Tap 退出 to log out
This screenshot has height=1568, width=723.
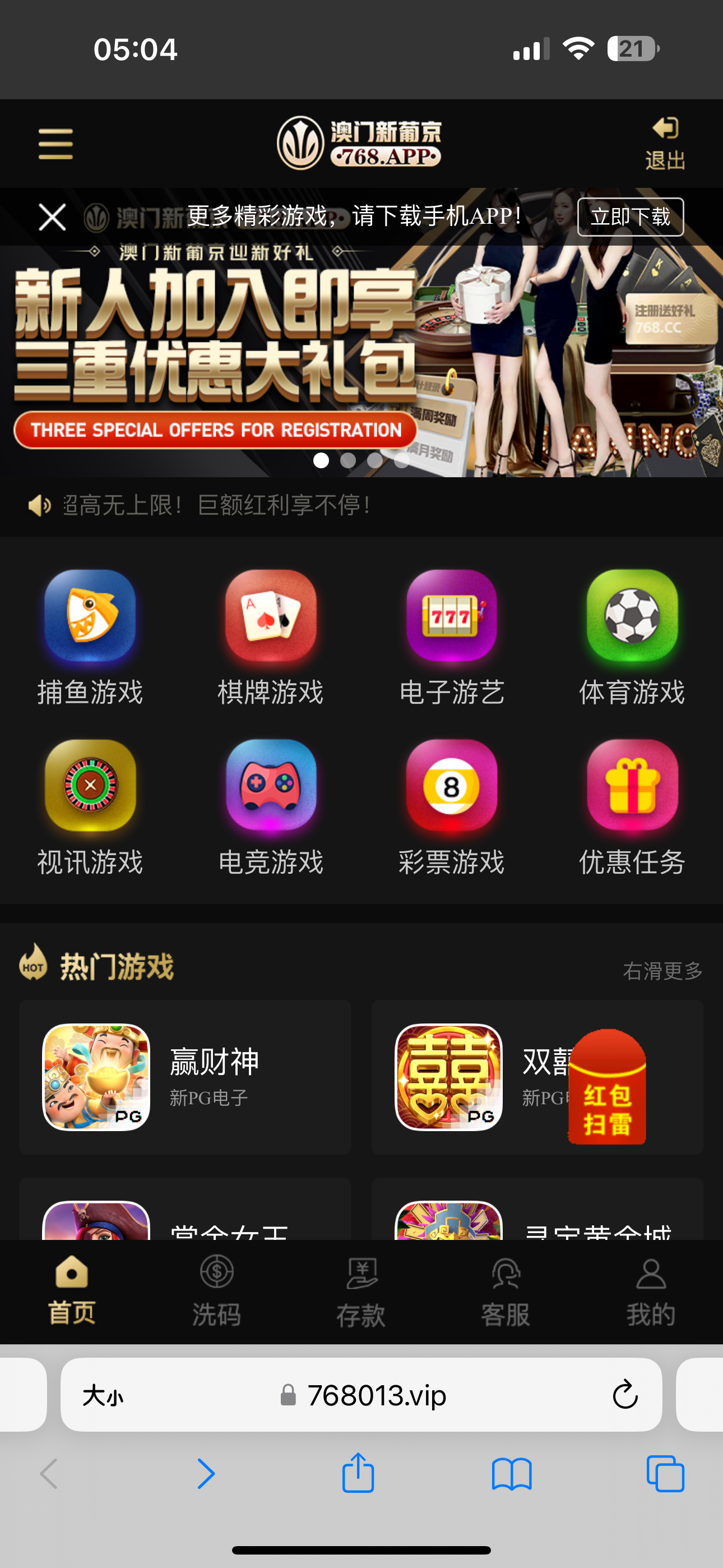pyautogui.click(x=665, y=144)
